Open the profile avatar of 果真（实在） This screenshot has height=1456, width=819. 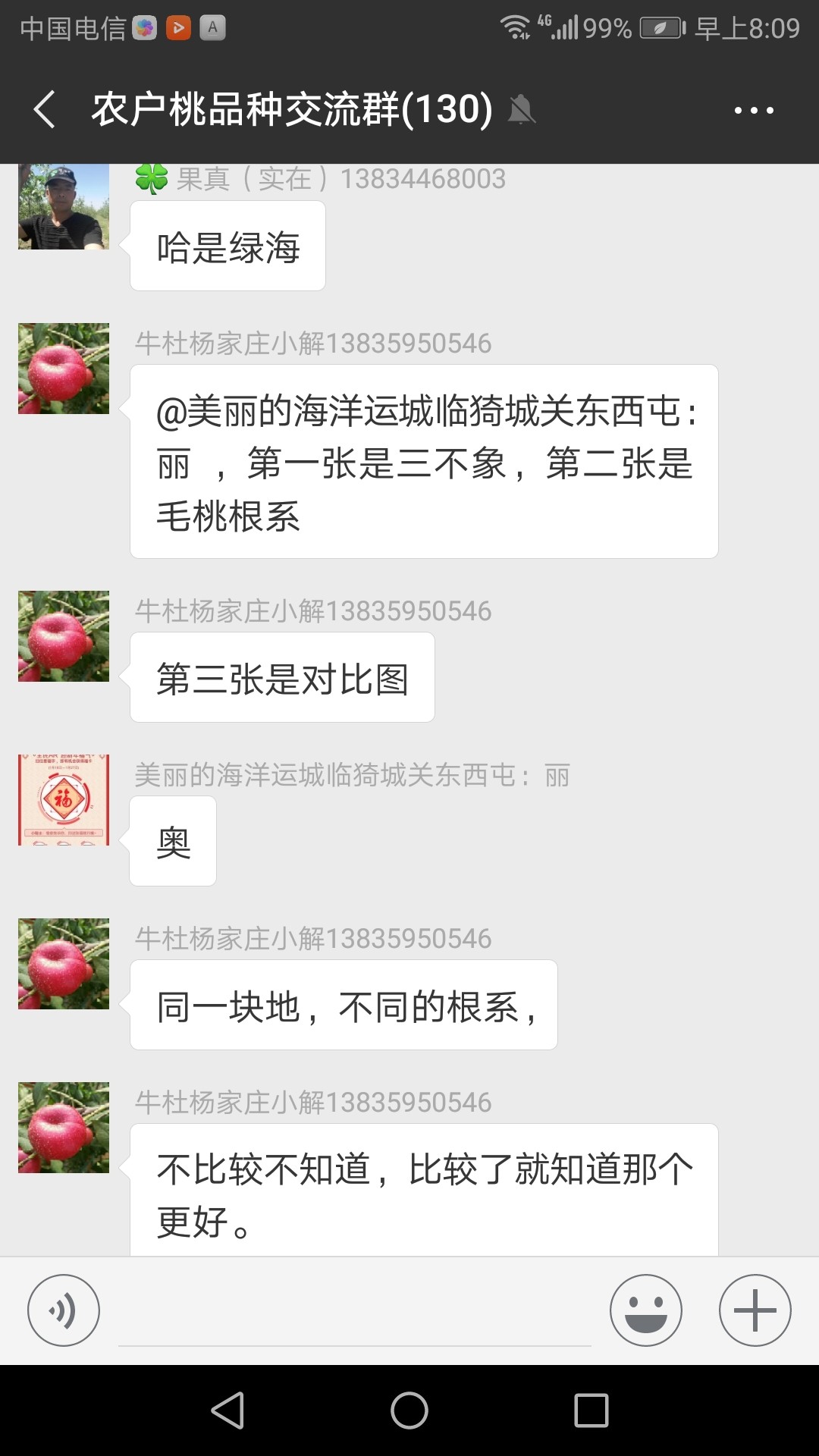coord(64,206)
